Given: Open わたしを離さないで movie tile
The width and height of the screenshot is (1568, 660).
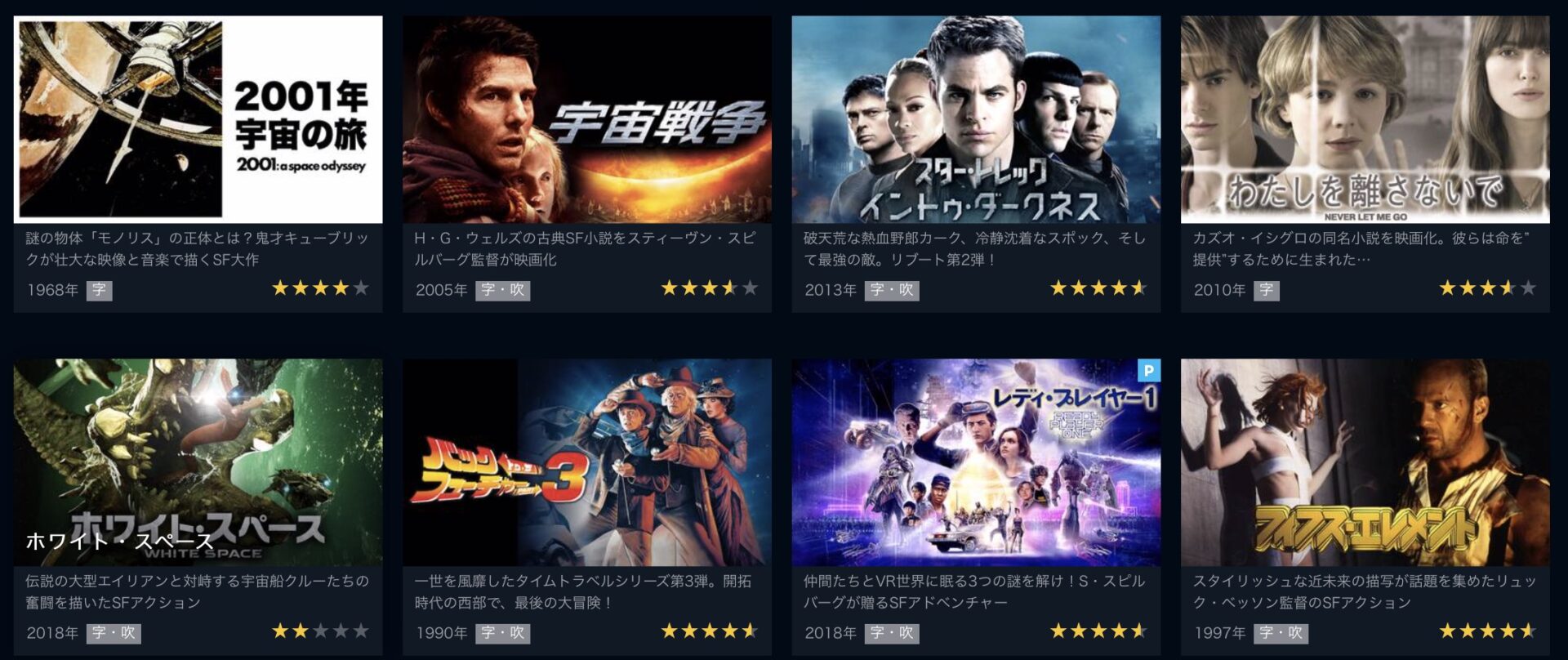Looking at the screenshot, I should 1365,120.
